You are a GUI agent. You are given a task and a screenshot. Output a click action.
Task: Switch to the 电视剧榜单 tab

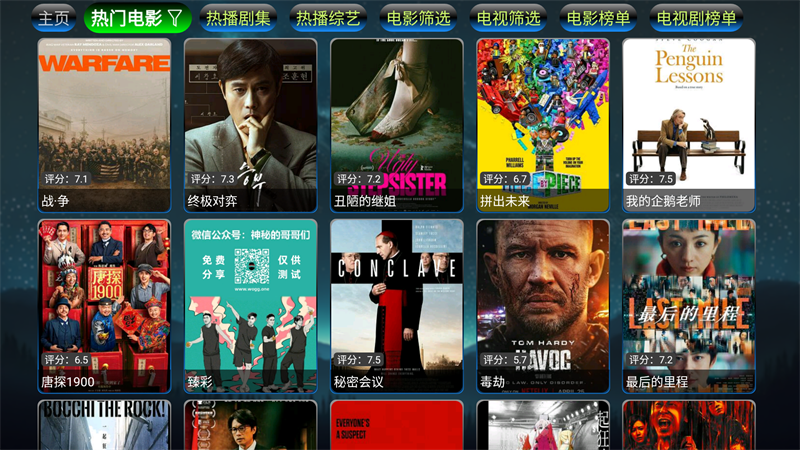pyautogui.click(x=697, y=18)
